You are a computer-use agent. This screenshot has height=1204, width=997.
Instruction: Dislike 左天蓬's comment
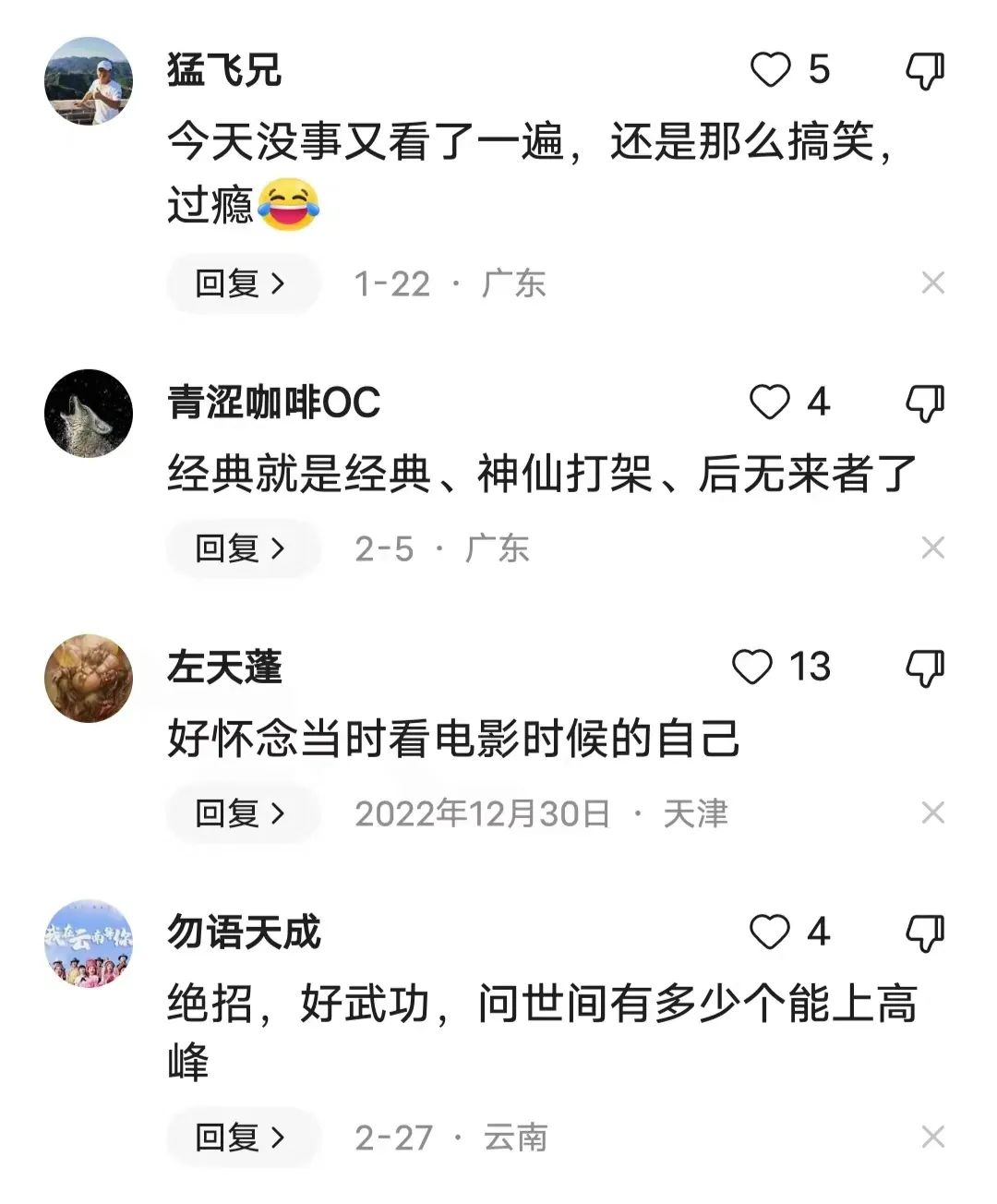[x=924, y=668]
